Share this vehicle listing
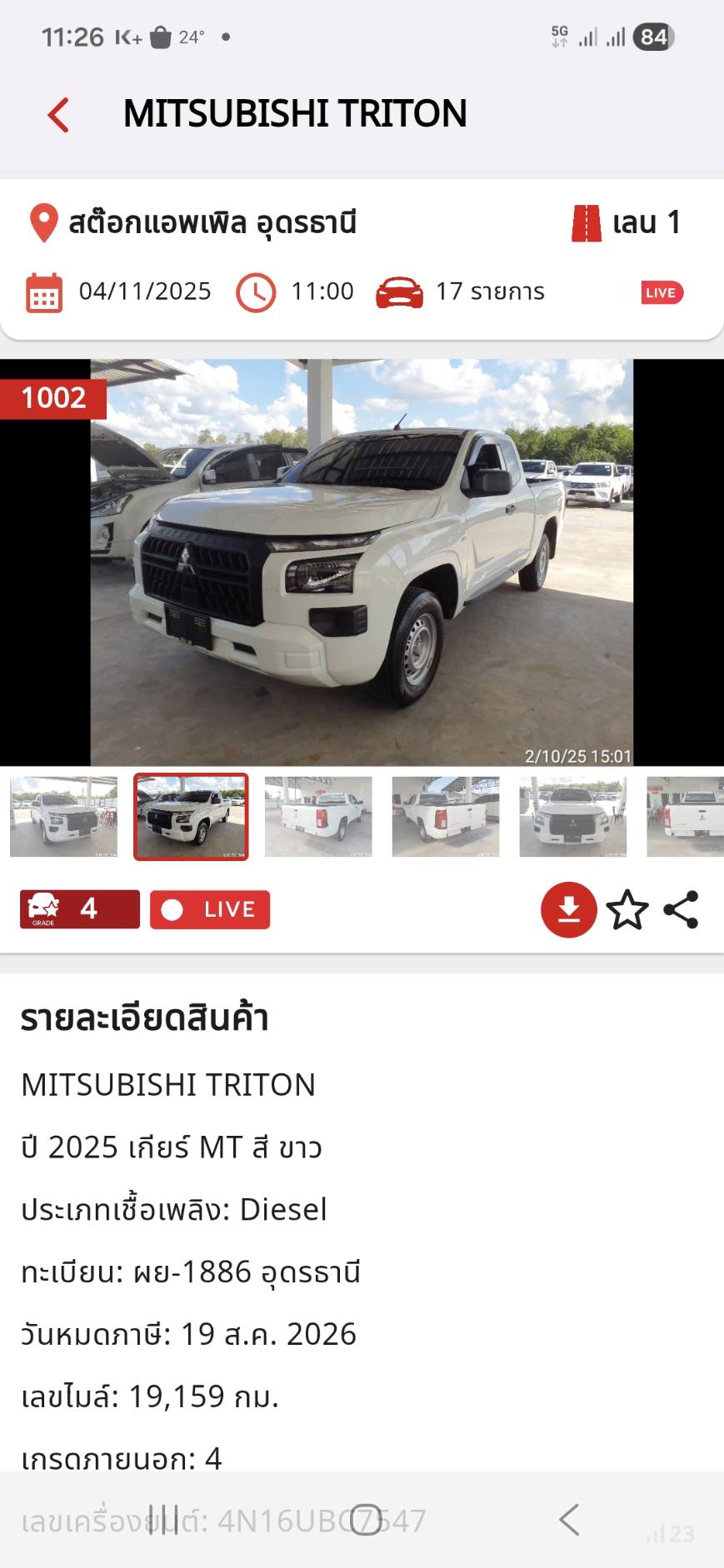 point(682,909)
